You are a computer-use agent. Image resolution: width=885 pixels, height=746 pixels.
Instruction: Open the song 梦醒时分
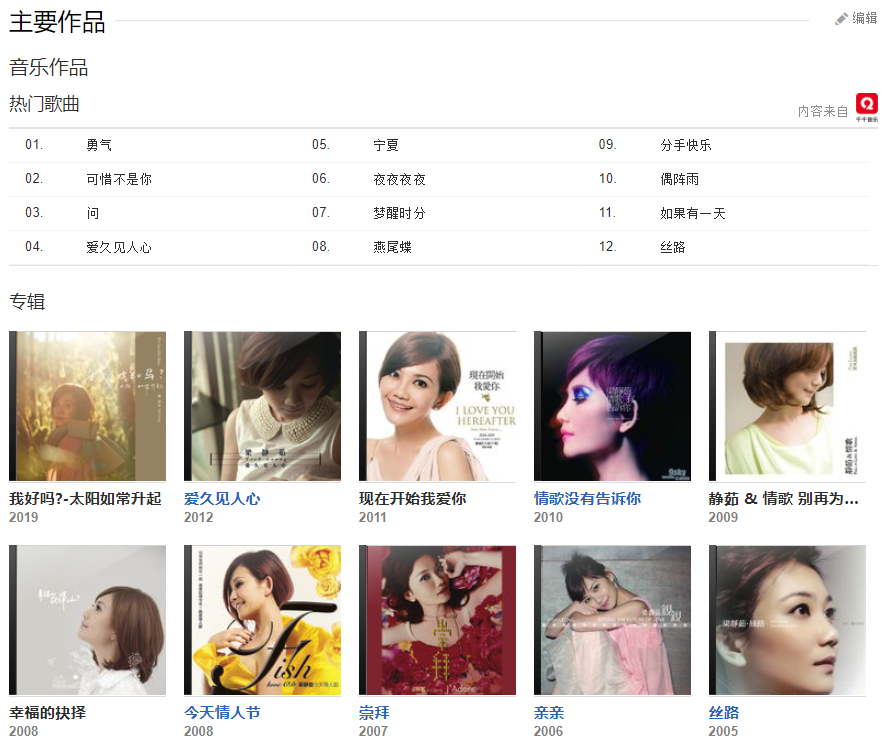point(399,213)
